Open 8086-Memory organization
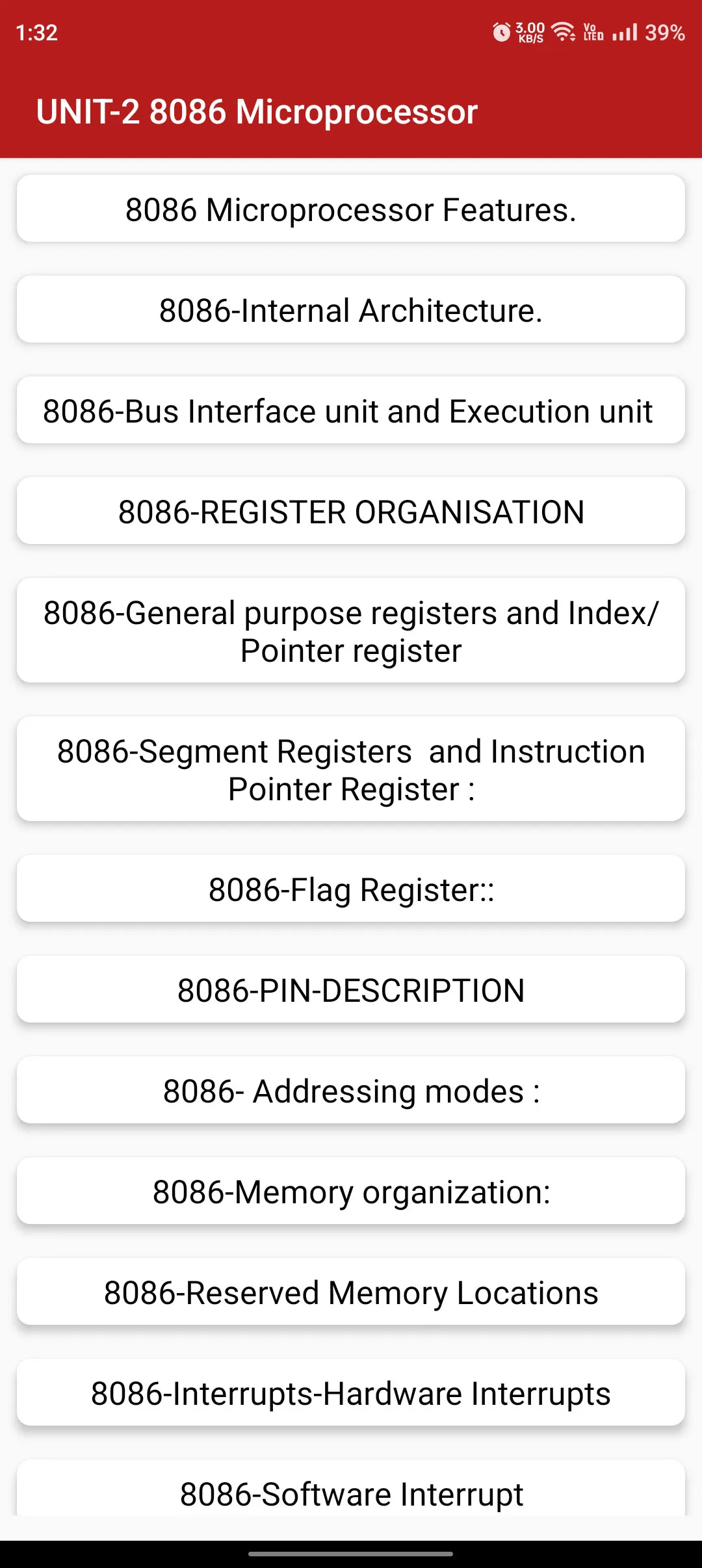702x1568 pixels. click(351, 1191)
